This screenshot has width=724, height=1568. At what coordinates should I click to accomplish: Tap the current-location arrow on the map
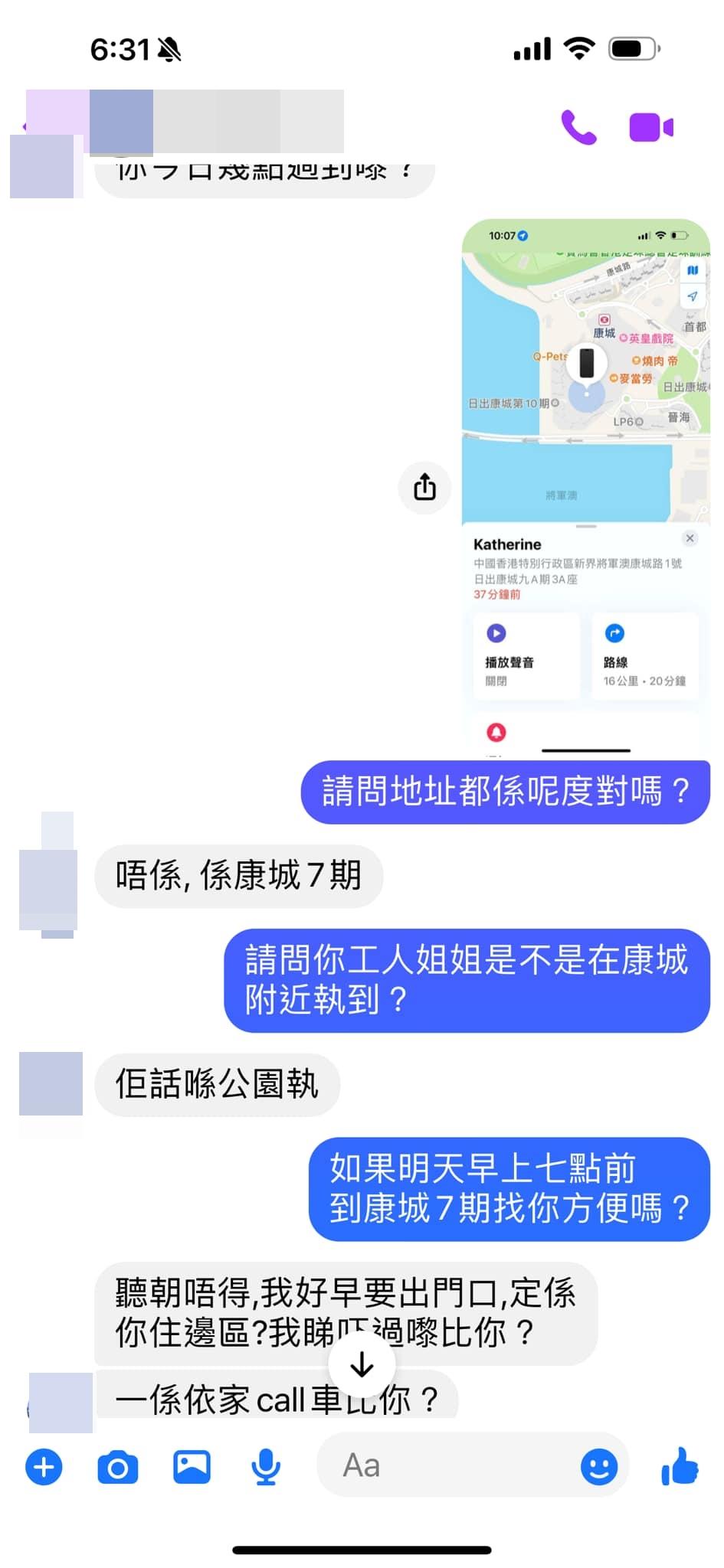coord(692,297)
